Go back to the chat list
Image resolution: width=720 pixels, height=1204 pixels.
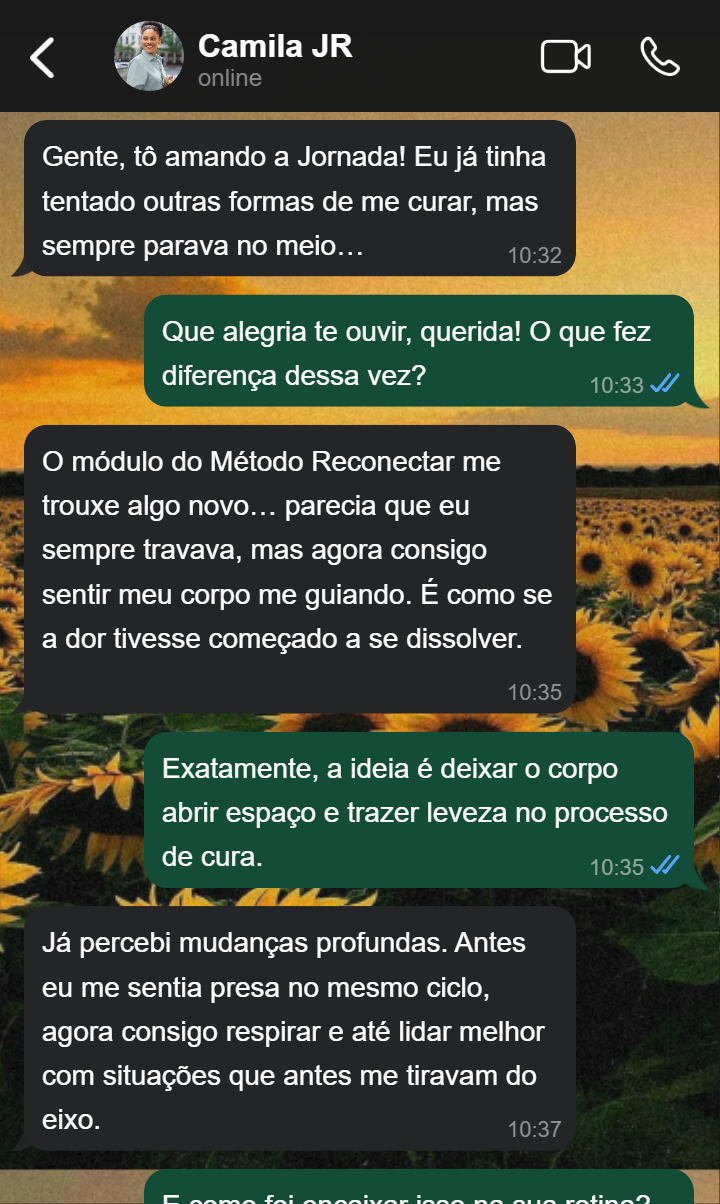42,58
